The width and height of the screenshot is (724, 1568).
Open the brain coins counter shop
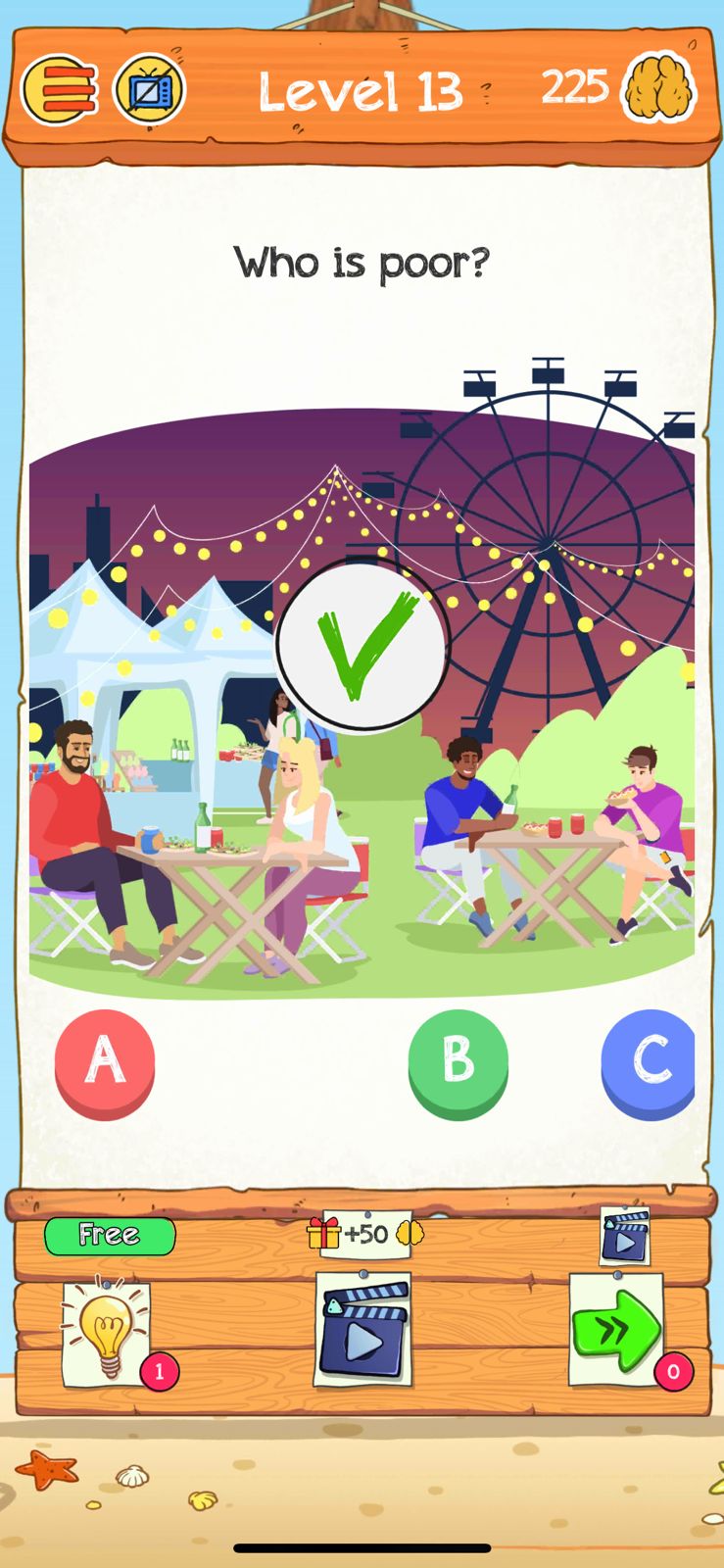658,88
